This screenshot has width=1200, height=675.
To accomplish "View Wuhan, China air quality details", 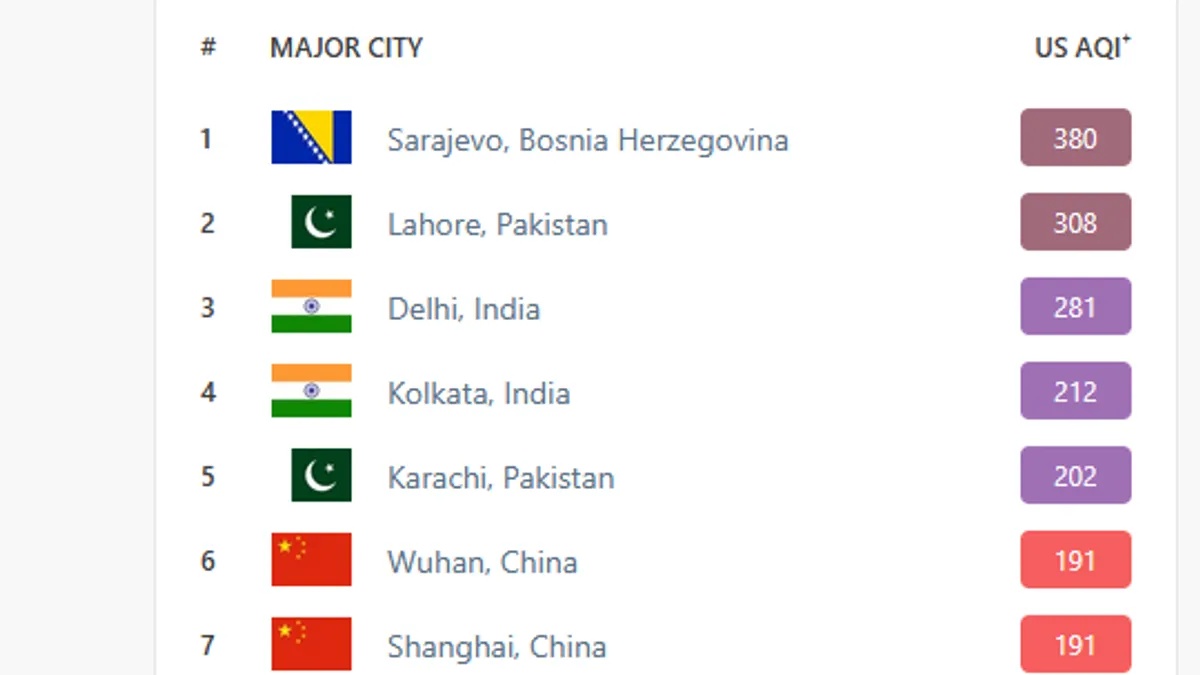I will 482,562.
